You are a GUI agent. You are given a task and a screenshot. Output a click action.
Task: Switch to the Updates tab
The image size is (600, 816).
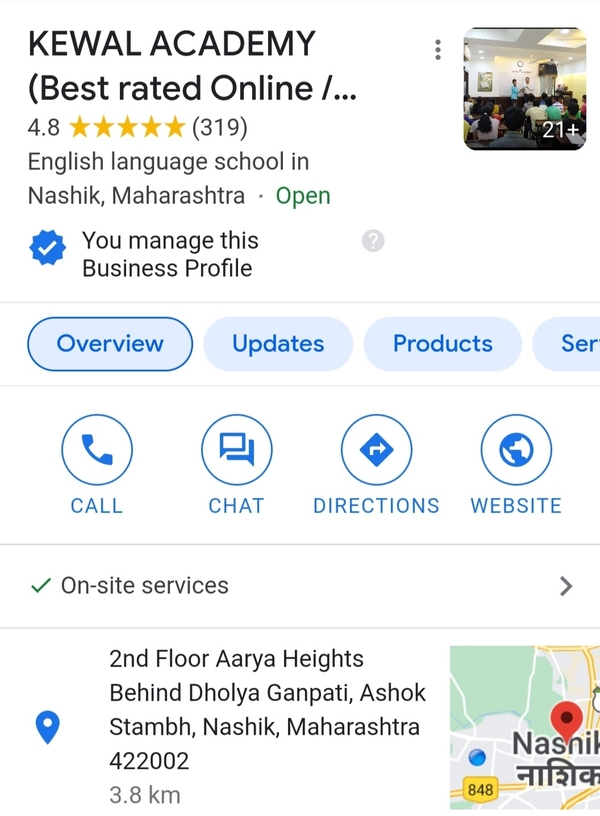pos(278,344)
